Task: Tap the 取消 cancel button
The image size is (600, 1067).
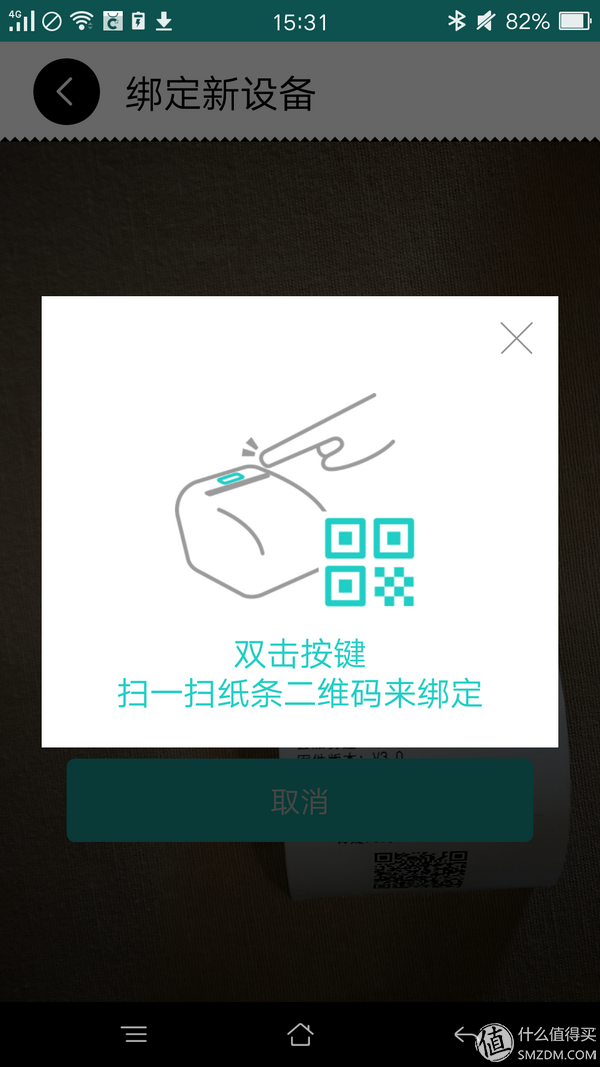Action: [x=299, y=801]
